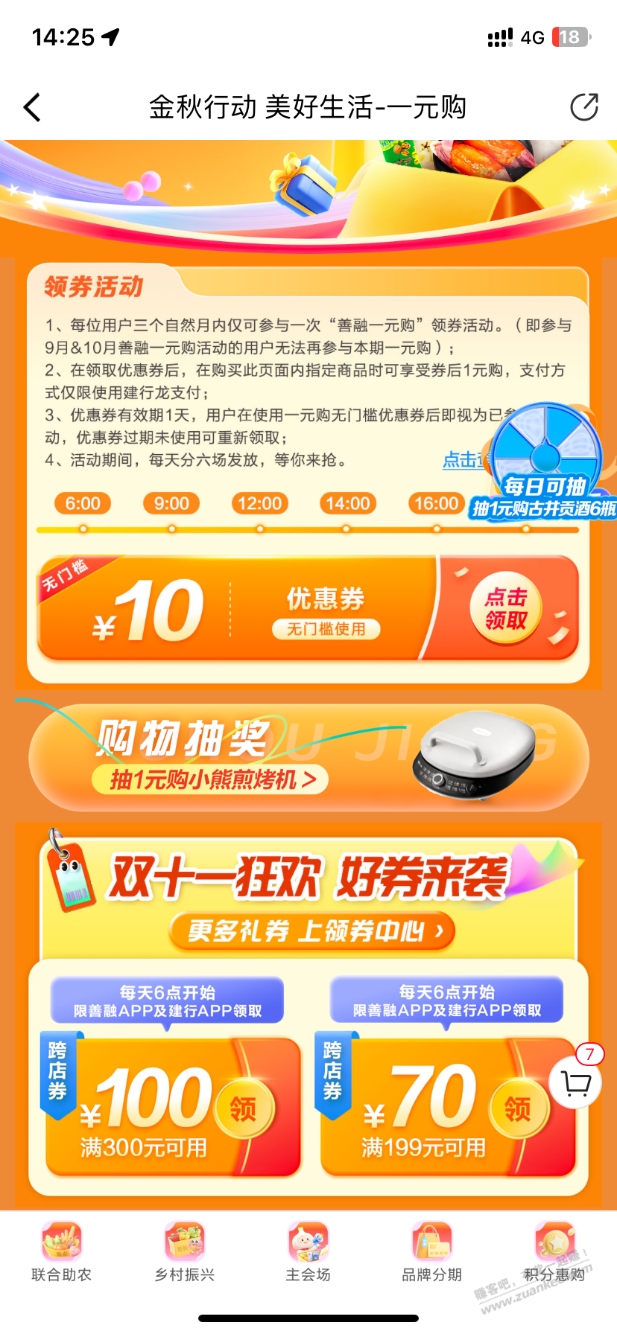
Task: Claim the ¥70 跨店券 coupon
Action: (518, 1108)
